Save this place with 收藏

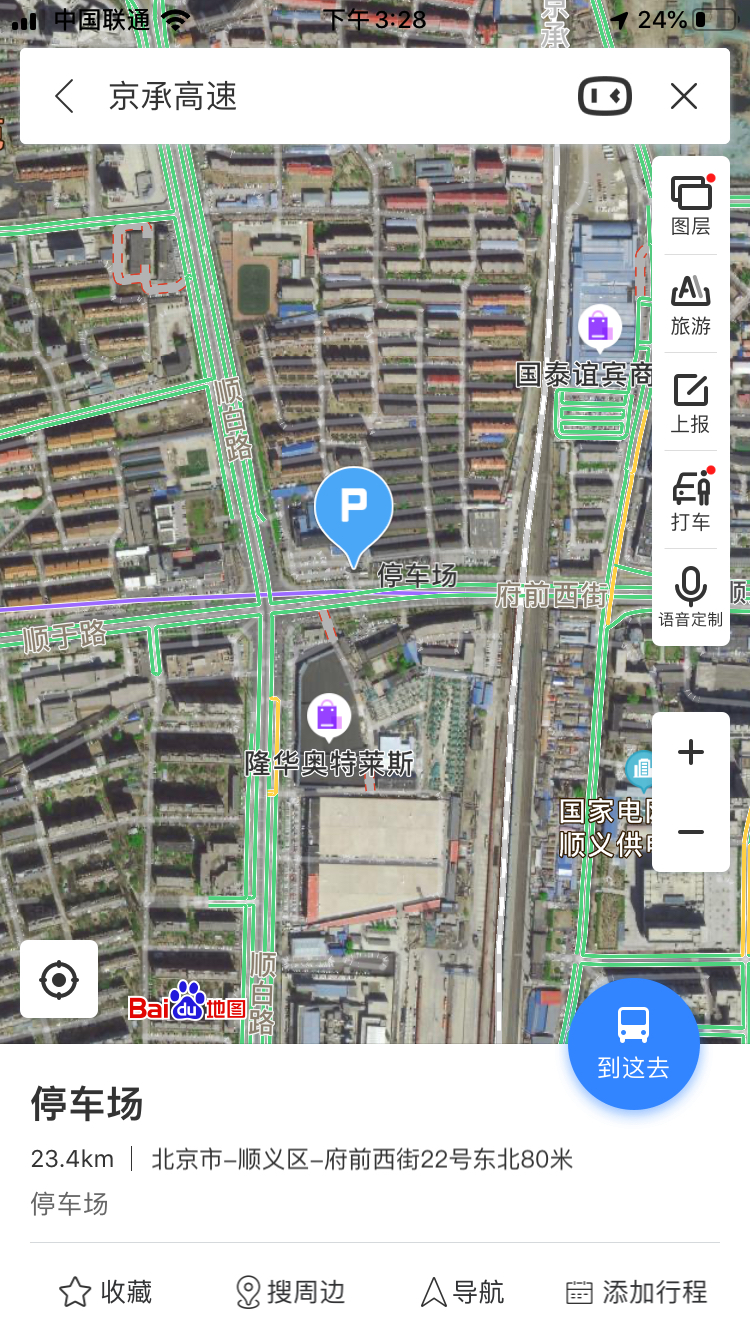(x=105, y=1292)
